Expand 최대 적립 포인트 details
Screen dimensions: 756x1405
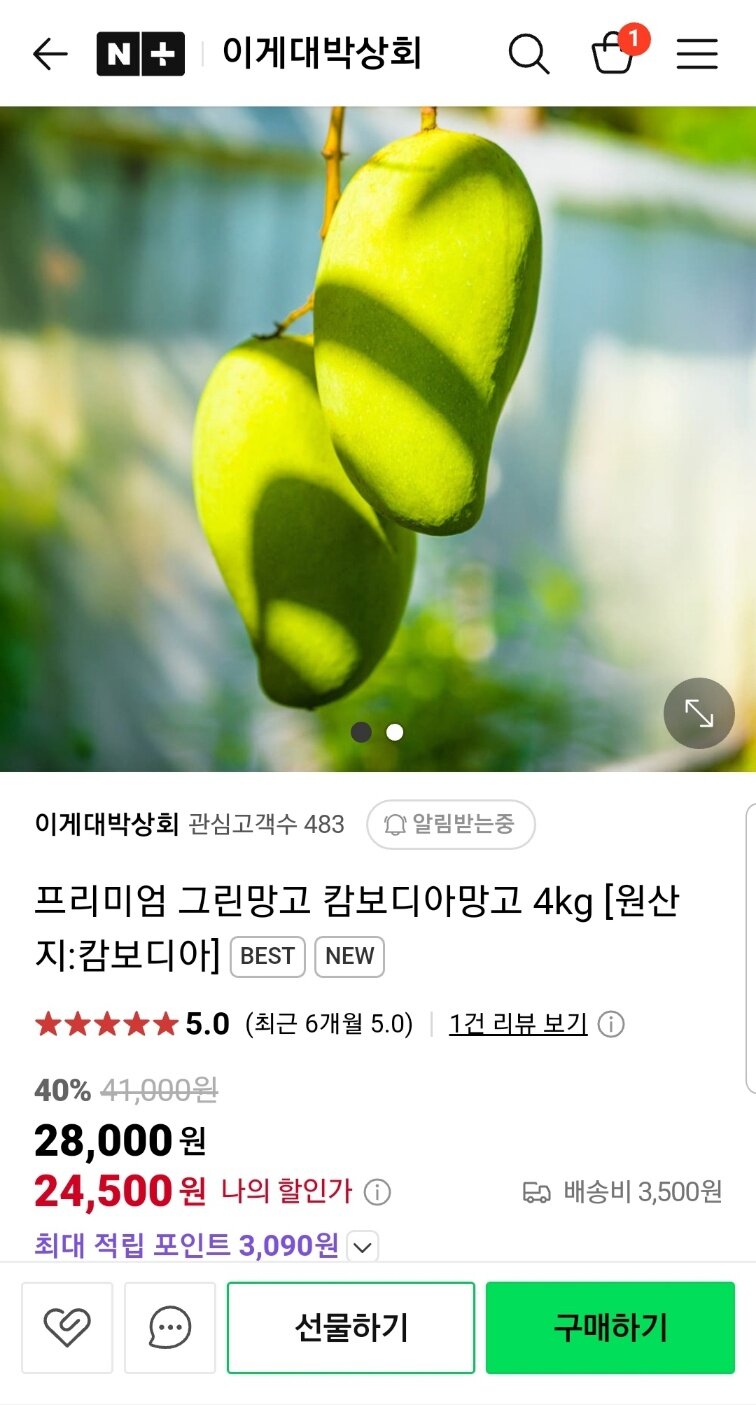[x=362, y=1247]
